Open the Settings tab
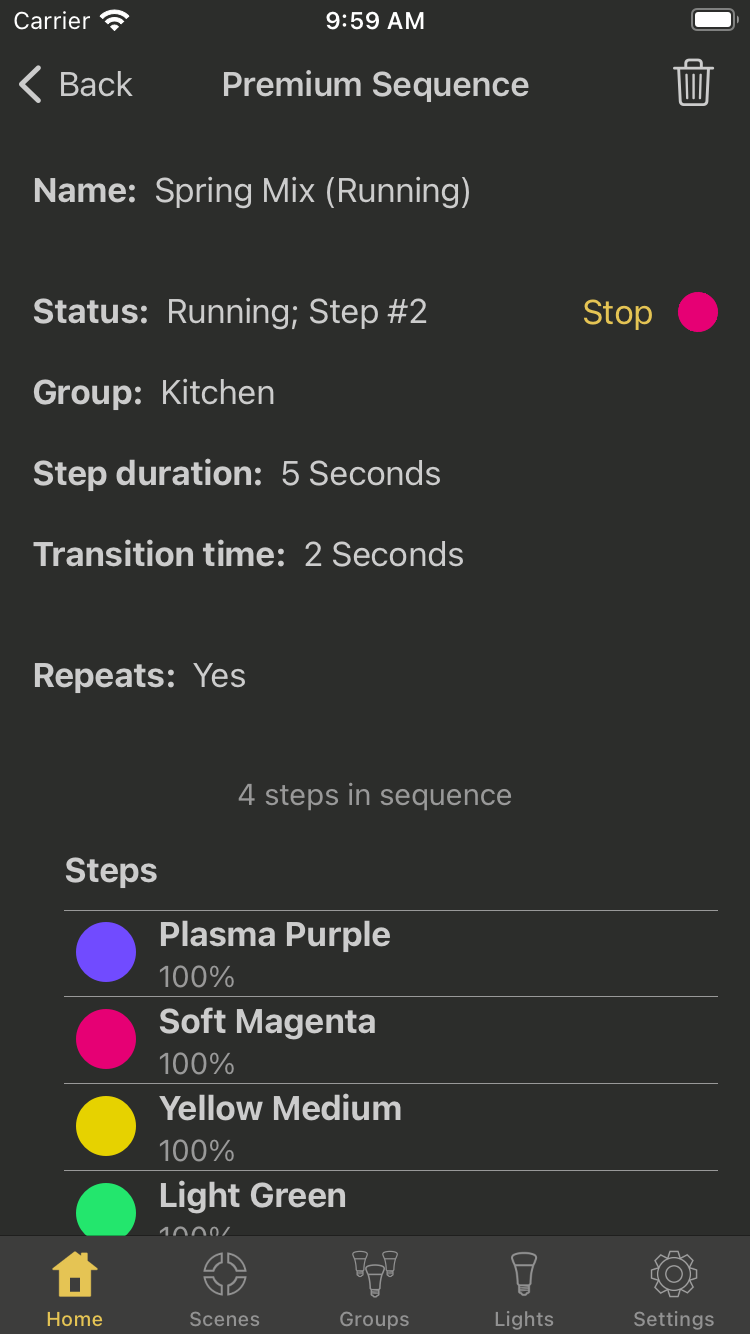The image size is (750, 1334). point(674,1288)
